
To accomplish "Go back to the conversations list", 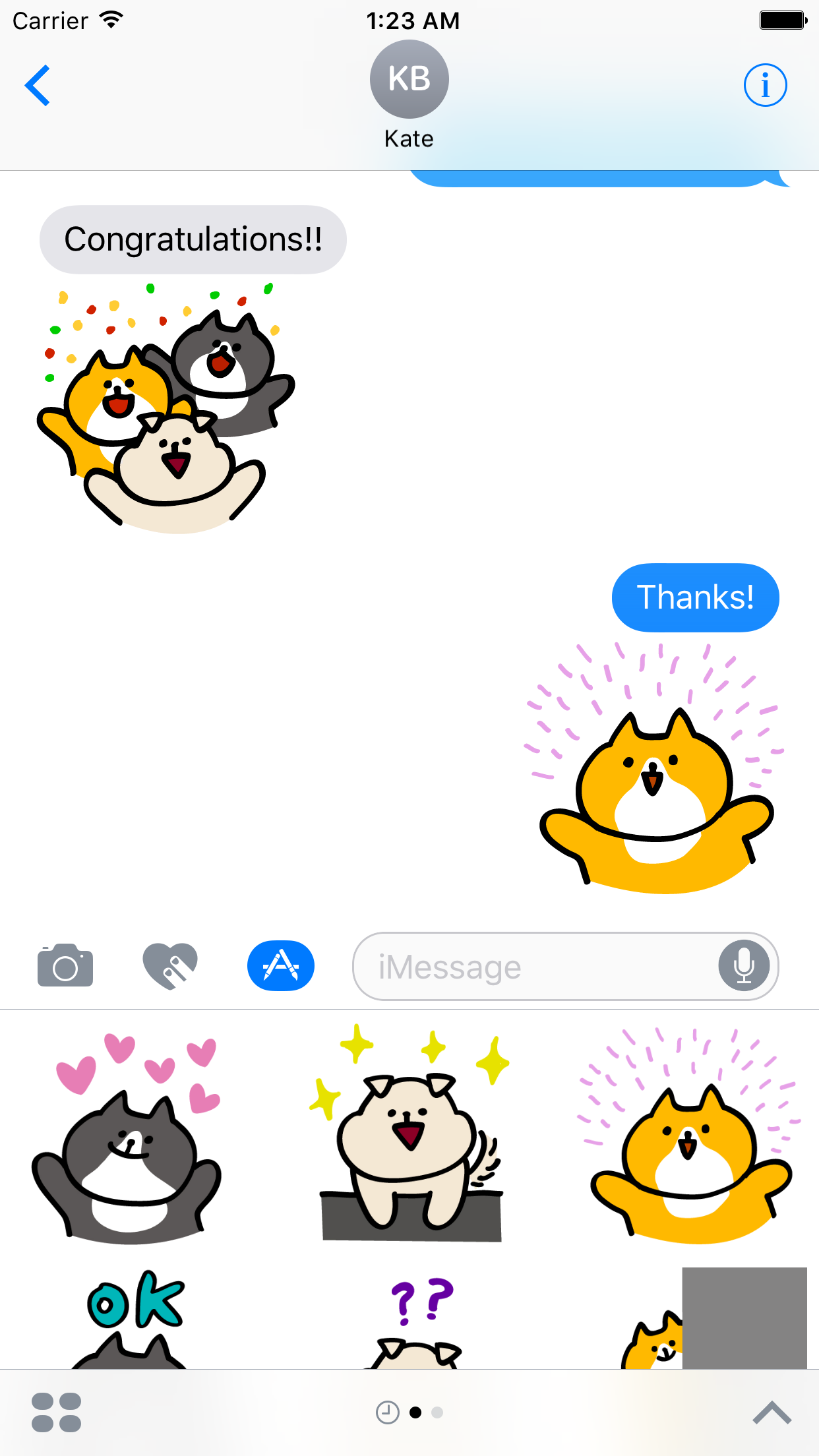I will (x=38, y=86).
